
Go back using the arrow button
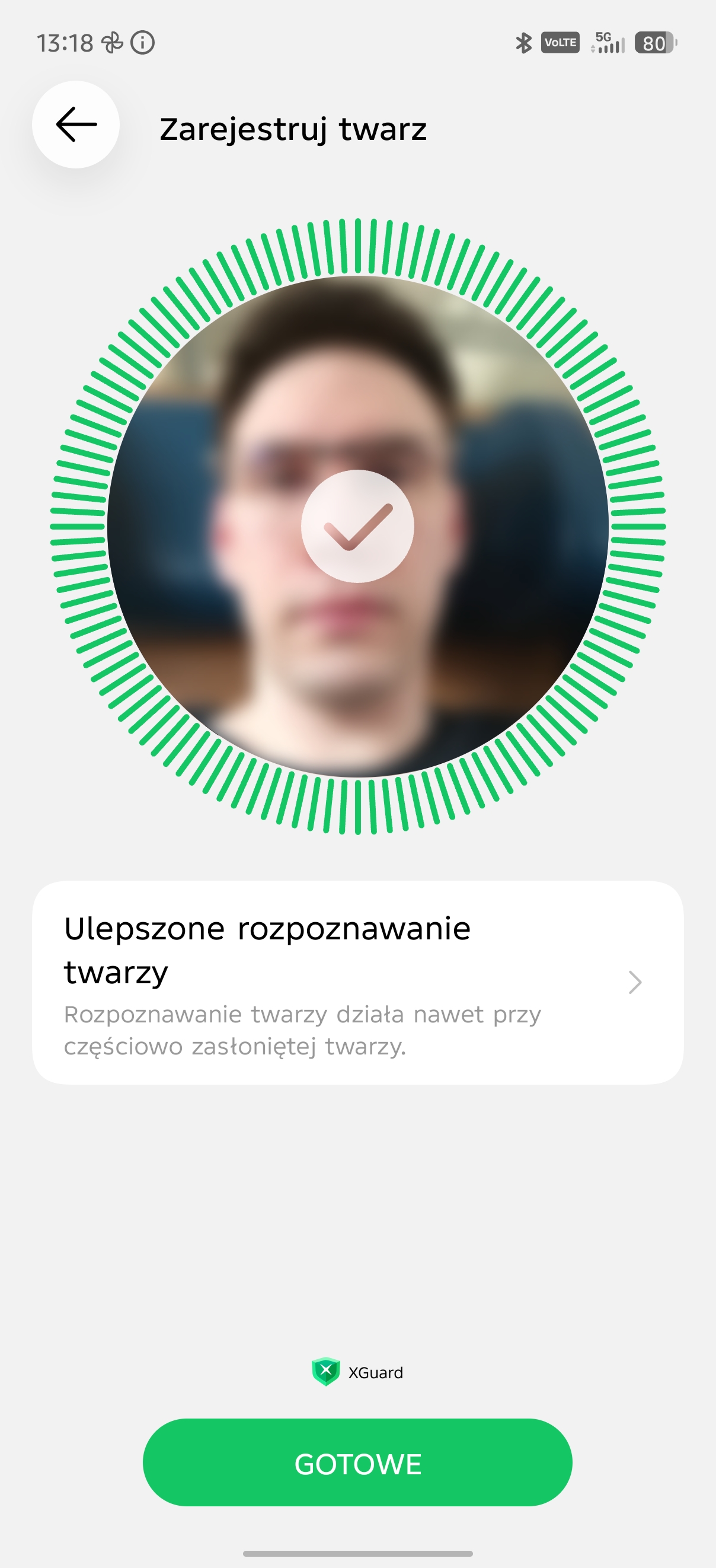tap(76, 125)
